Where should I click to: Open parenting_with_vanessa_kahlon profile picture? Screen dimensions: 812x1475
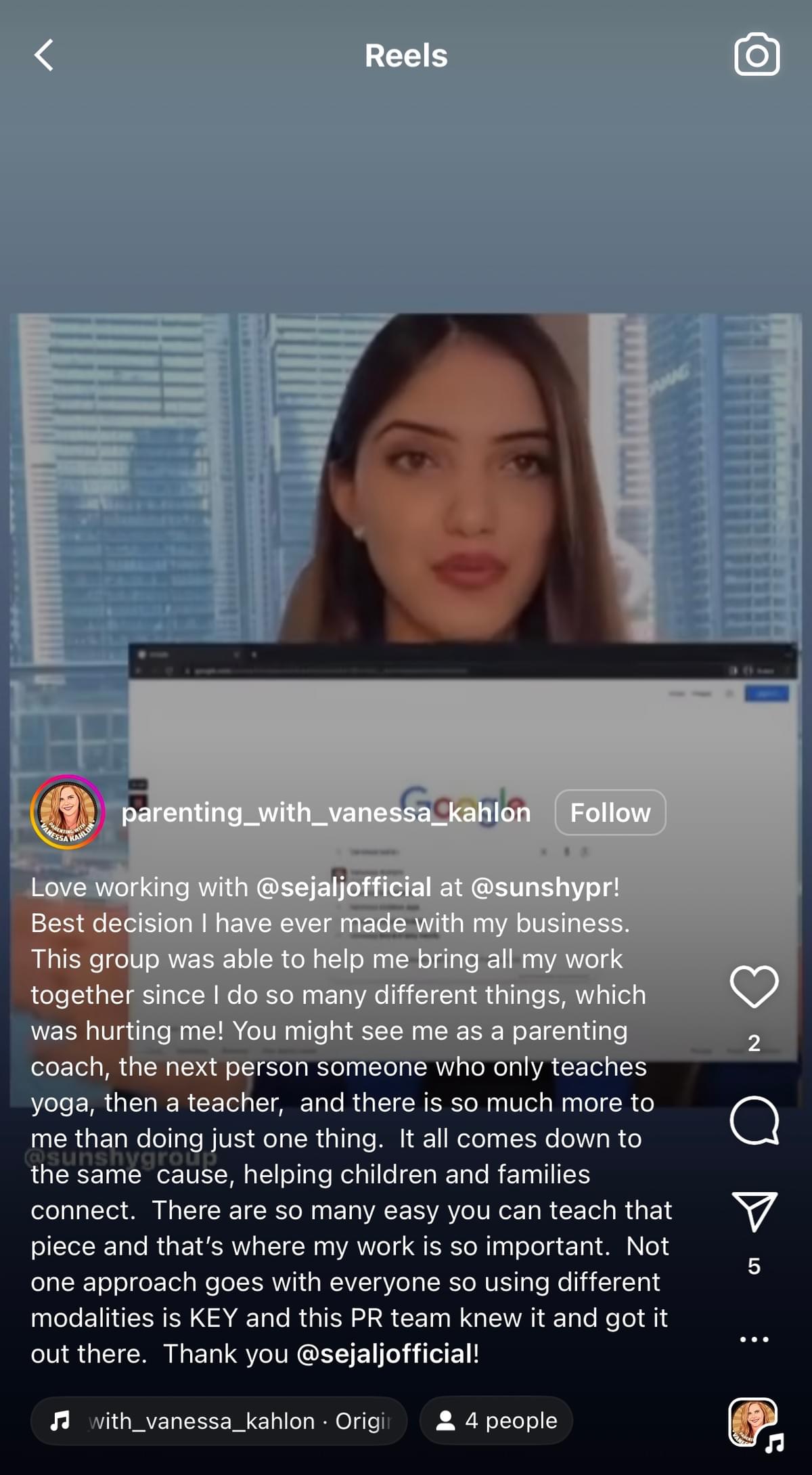pyautogui.click(x=67, y=812)
